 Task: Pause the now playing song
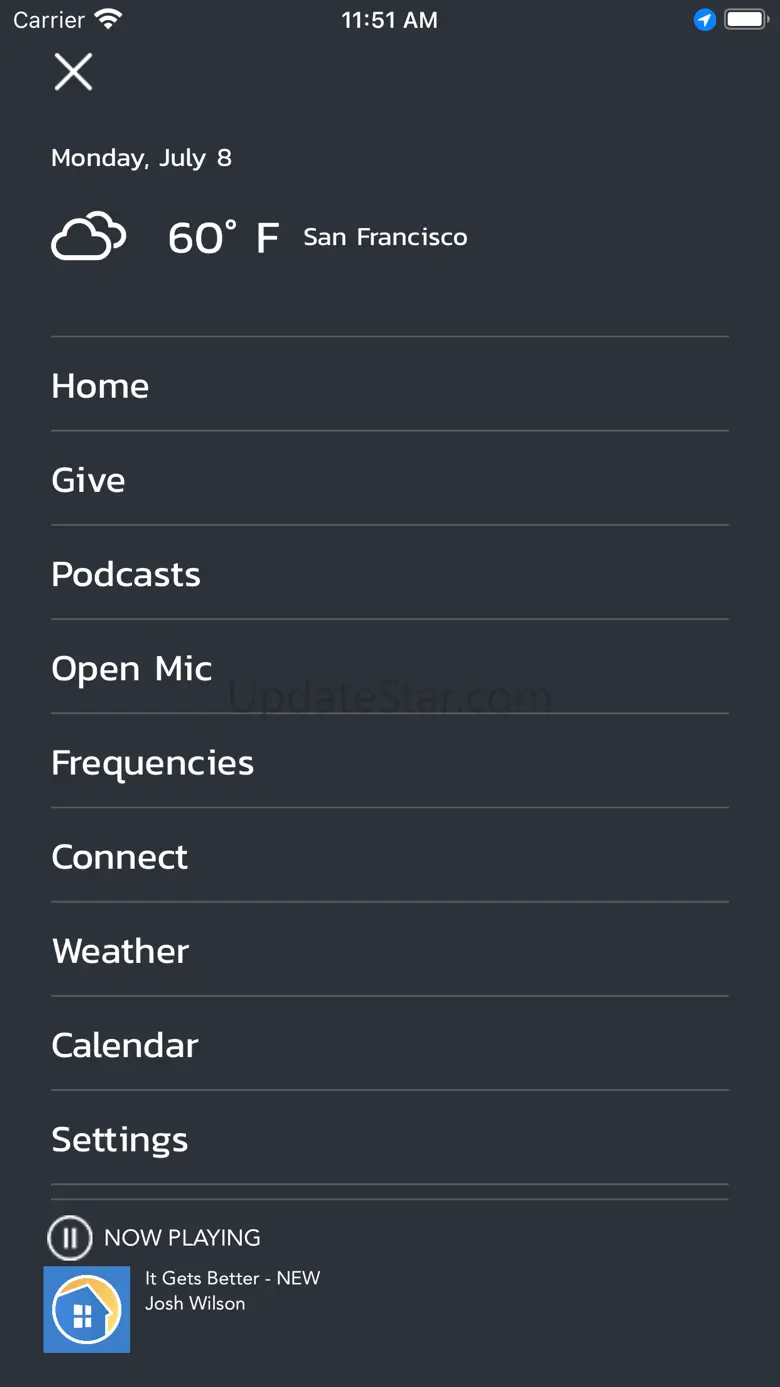pos(70,1238)
